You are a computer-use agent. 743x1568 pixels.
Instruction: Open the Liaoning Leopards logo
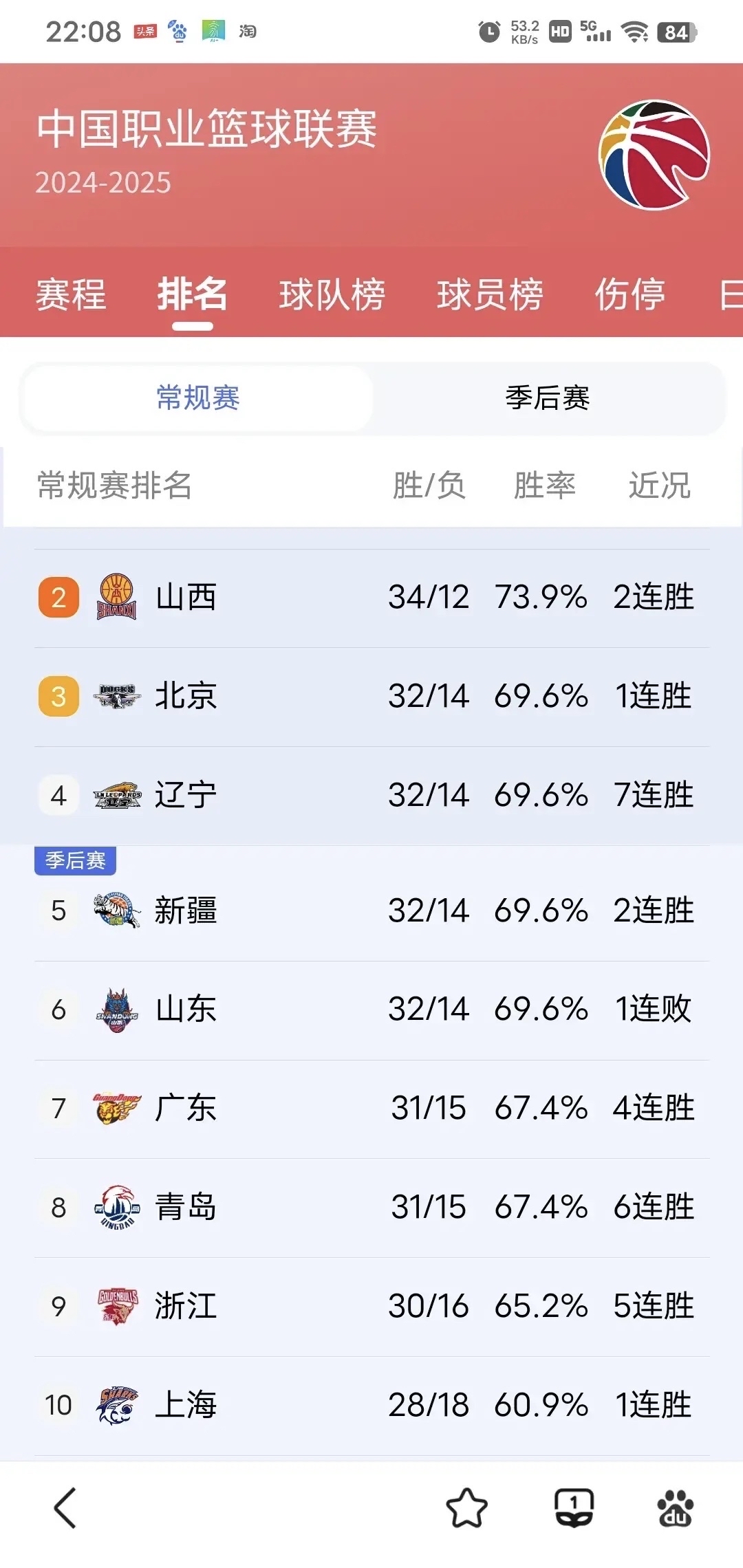[x=117, y=794]
